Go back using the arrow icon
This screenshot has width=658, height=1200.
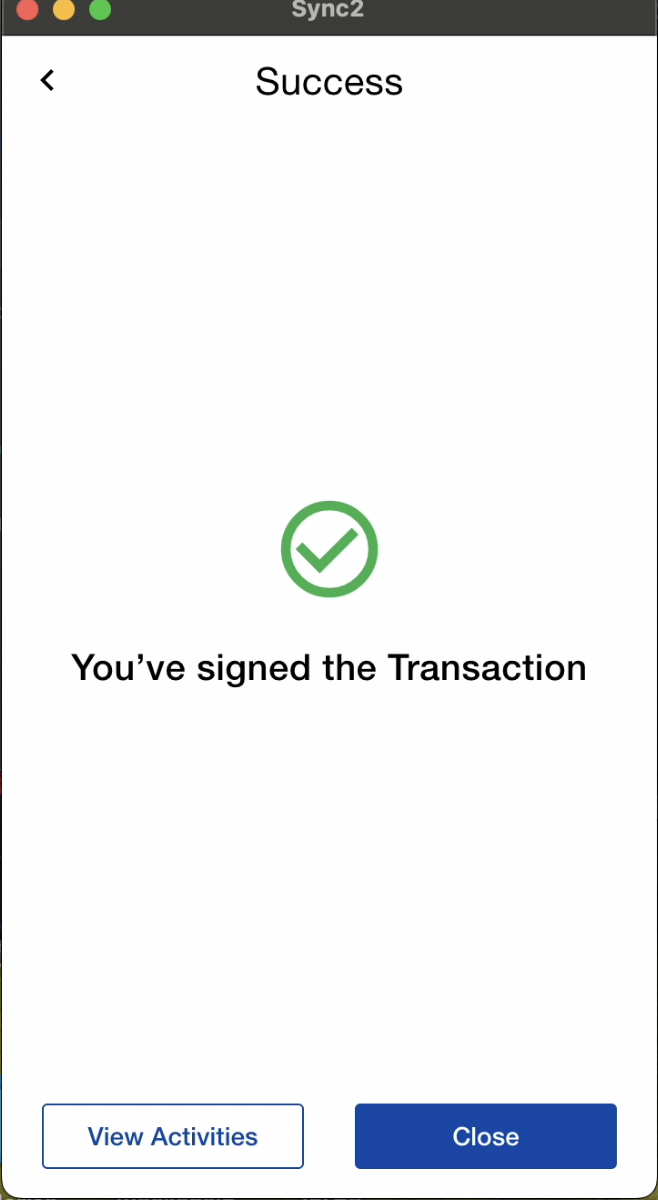tap(47, 80)
